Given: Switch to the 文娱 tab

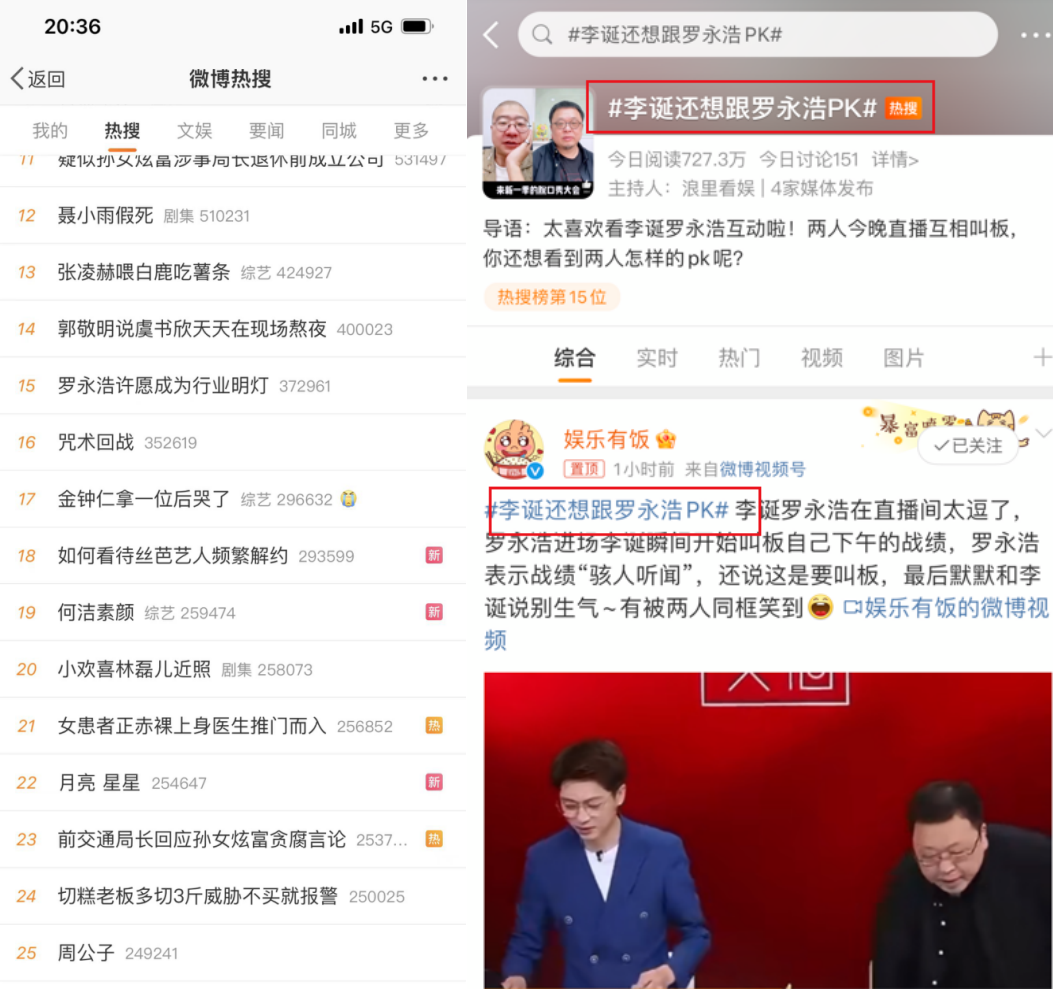Looking at the screenshot, I should pos(195,131).
